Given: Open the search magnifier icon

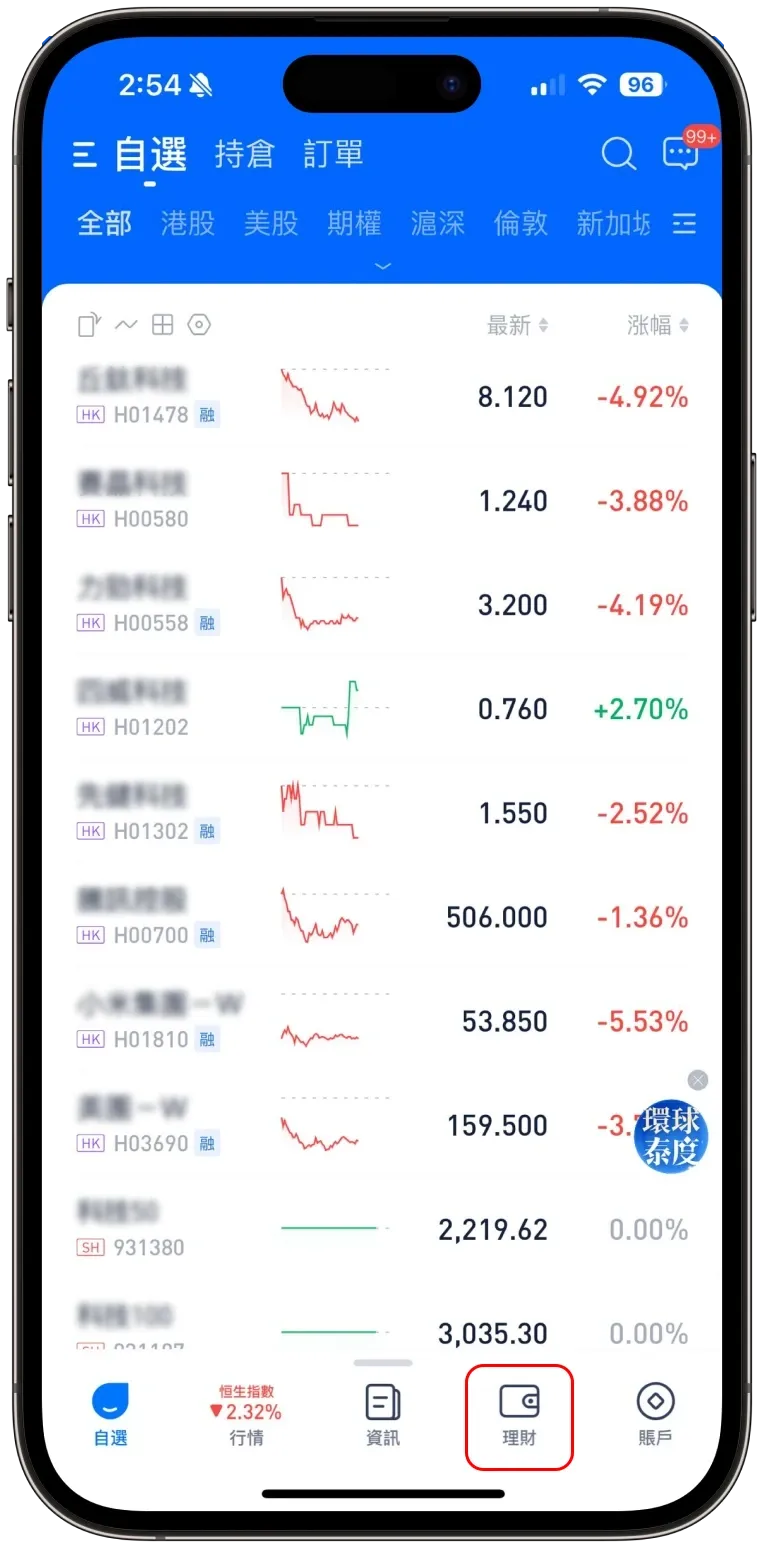Looking at the screenshot, I should (x=618, y=154).
